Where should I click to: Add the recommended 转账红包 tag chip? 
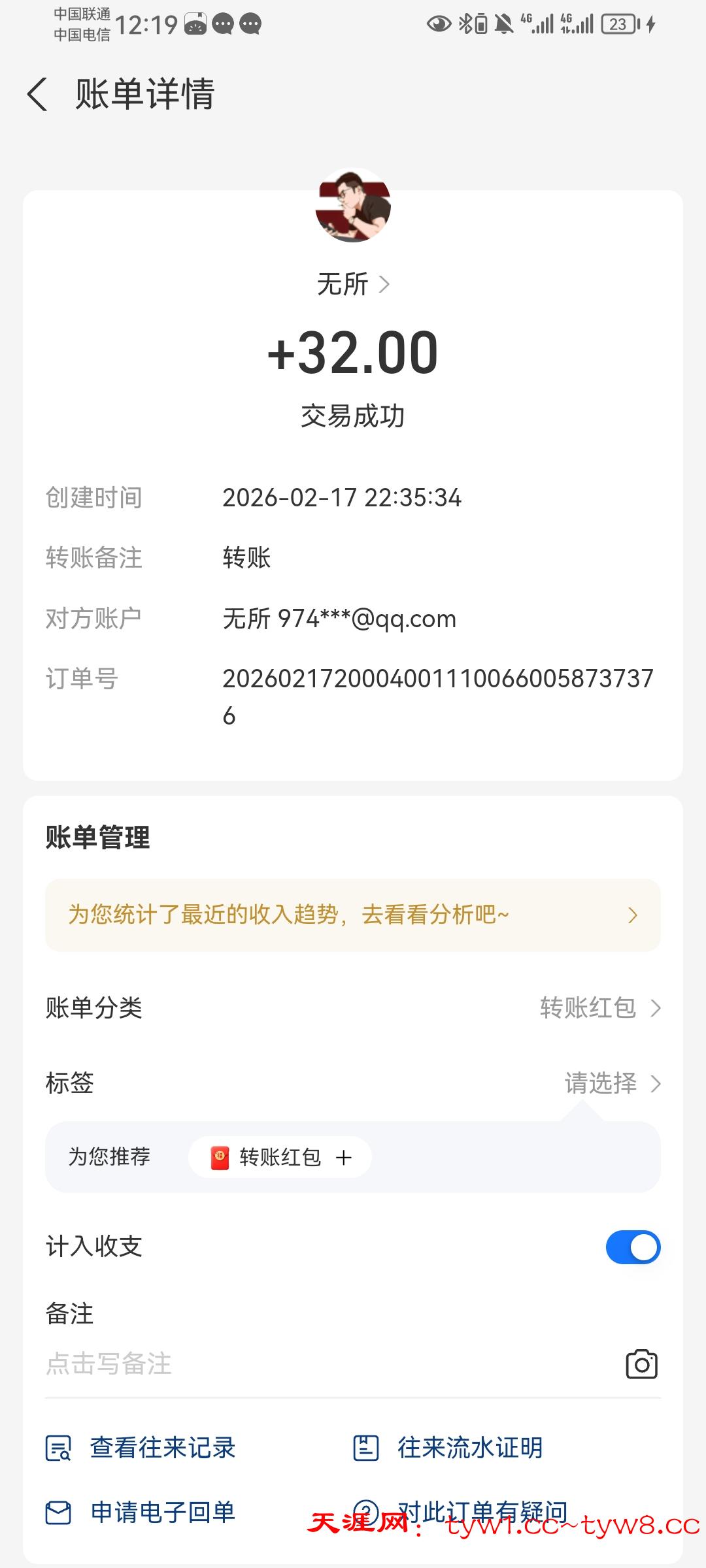[280, 1157]
